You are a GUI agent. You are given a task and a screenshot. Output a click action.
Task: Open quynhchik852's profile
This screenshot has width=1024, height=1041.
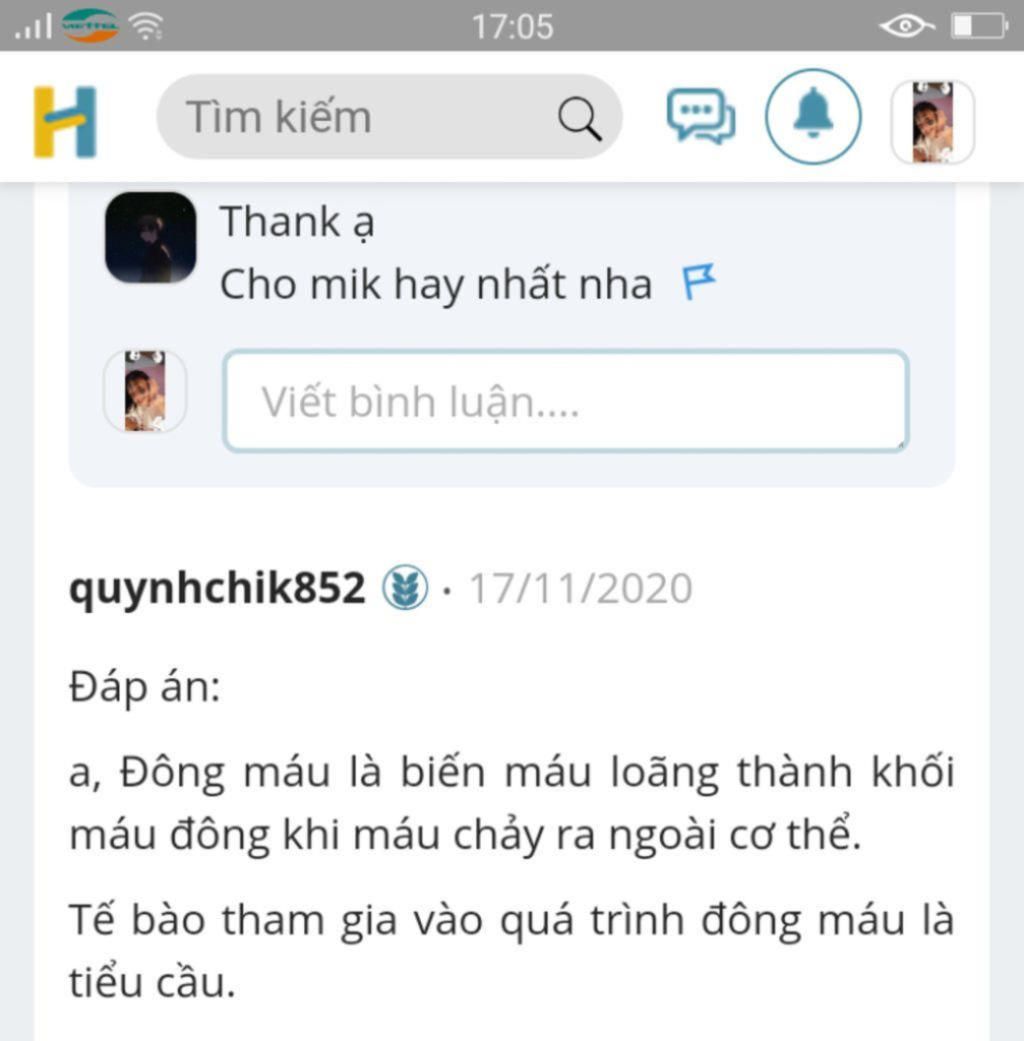[217, 588]
